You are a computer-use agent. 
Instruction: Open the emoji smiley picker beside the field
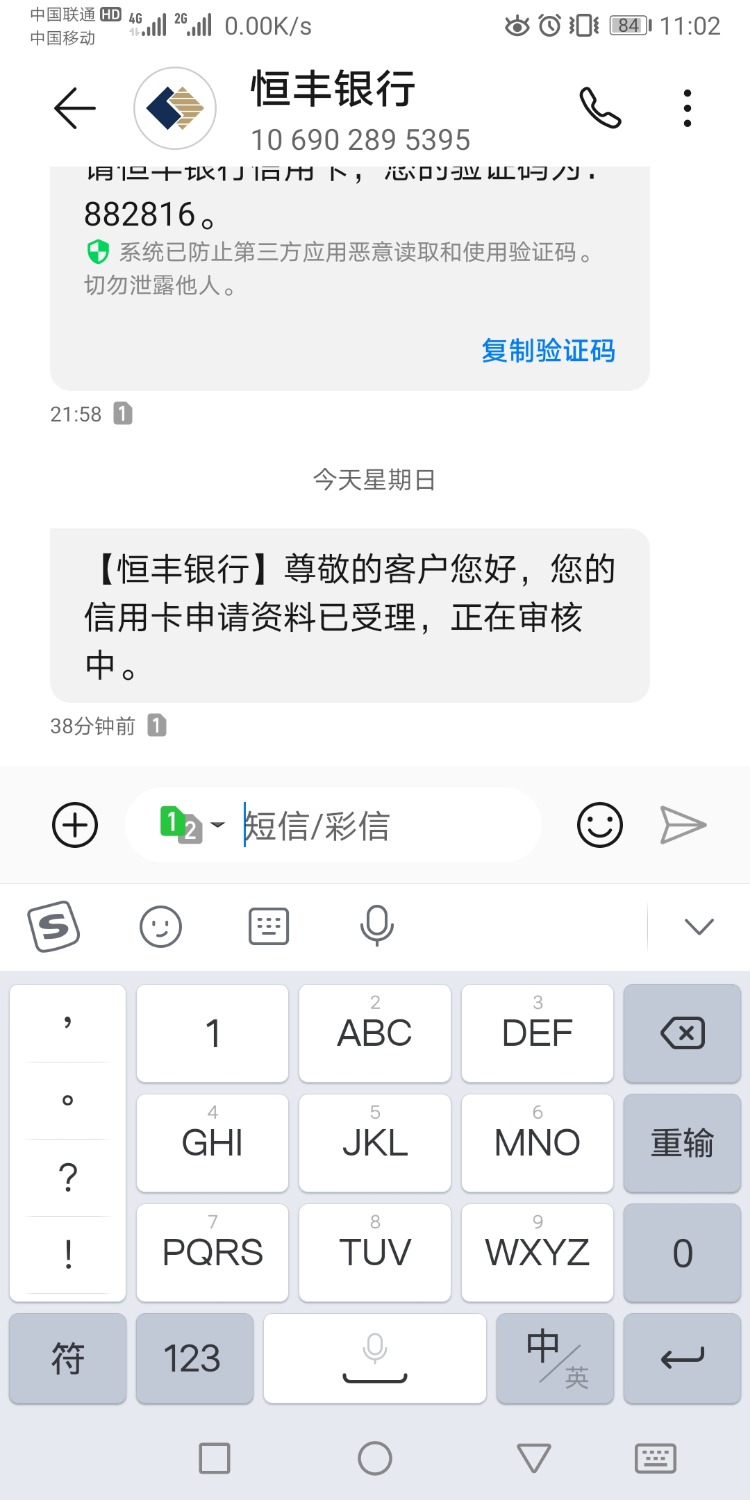600,826
